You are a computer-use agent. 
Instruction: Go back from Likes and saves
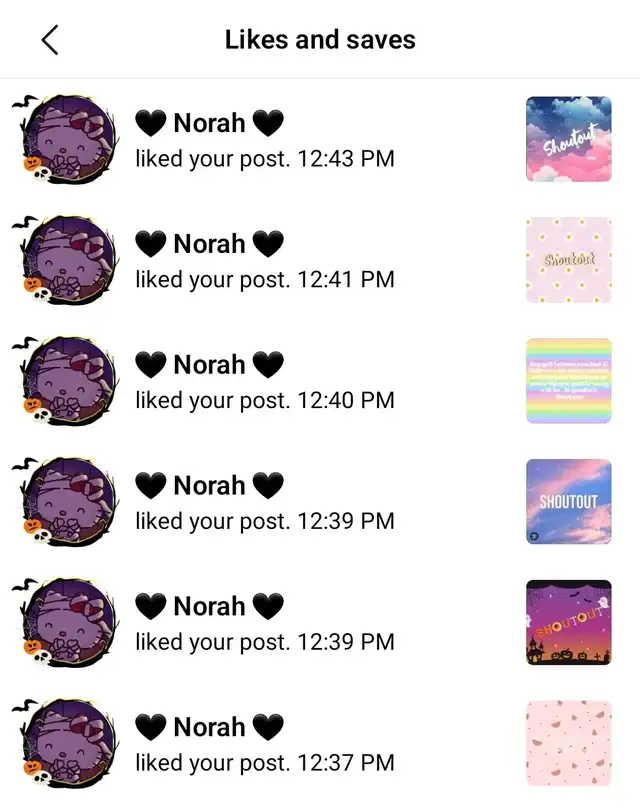[50, 40]
